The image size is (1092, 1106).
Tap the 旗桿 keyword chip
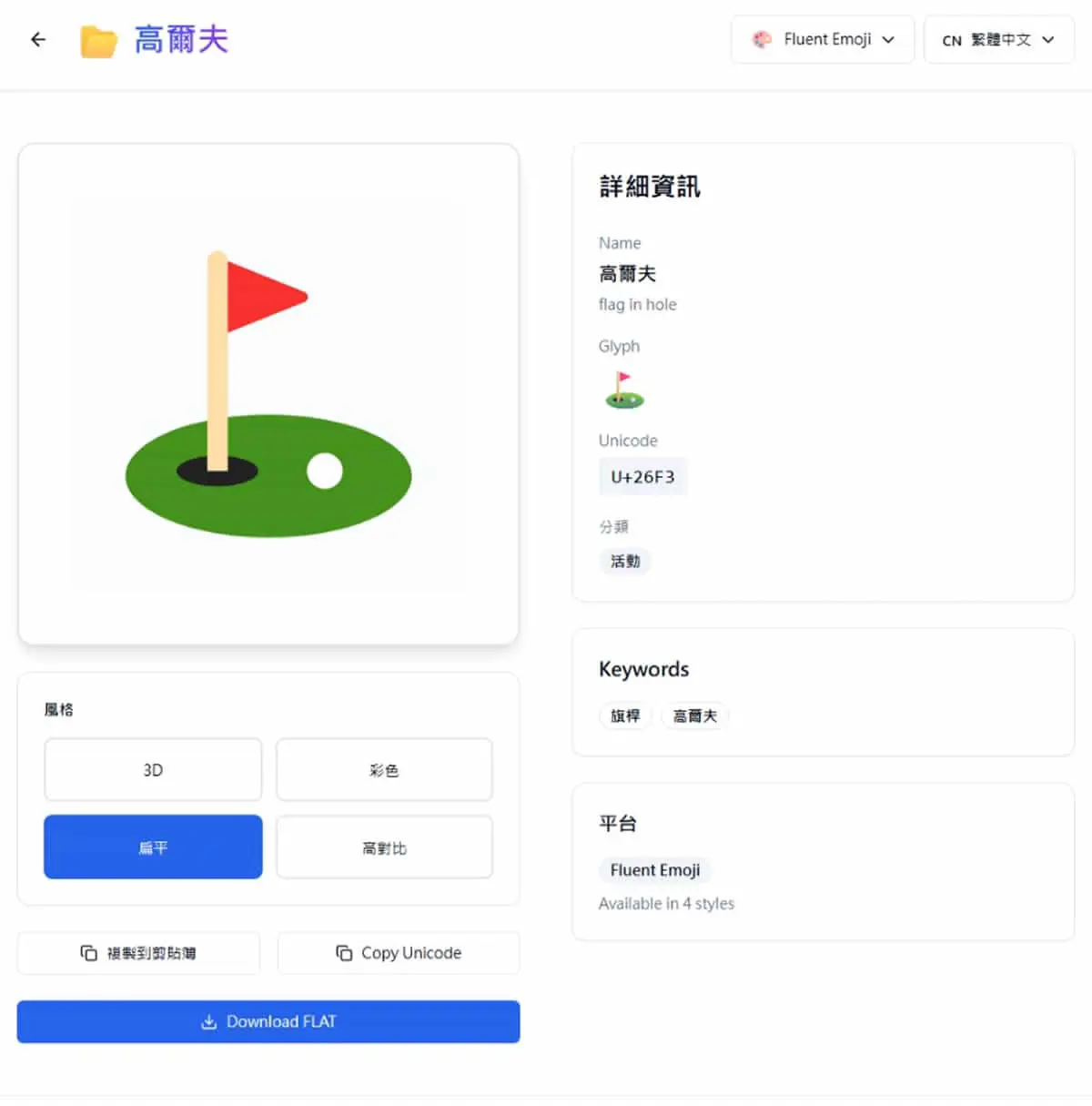(x=625, y=716)
